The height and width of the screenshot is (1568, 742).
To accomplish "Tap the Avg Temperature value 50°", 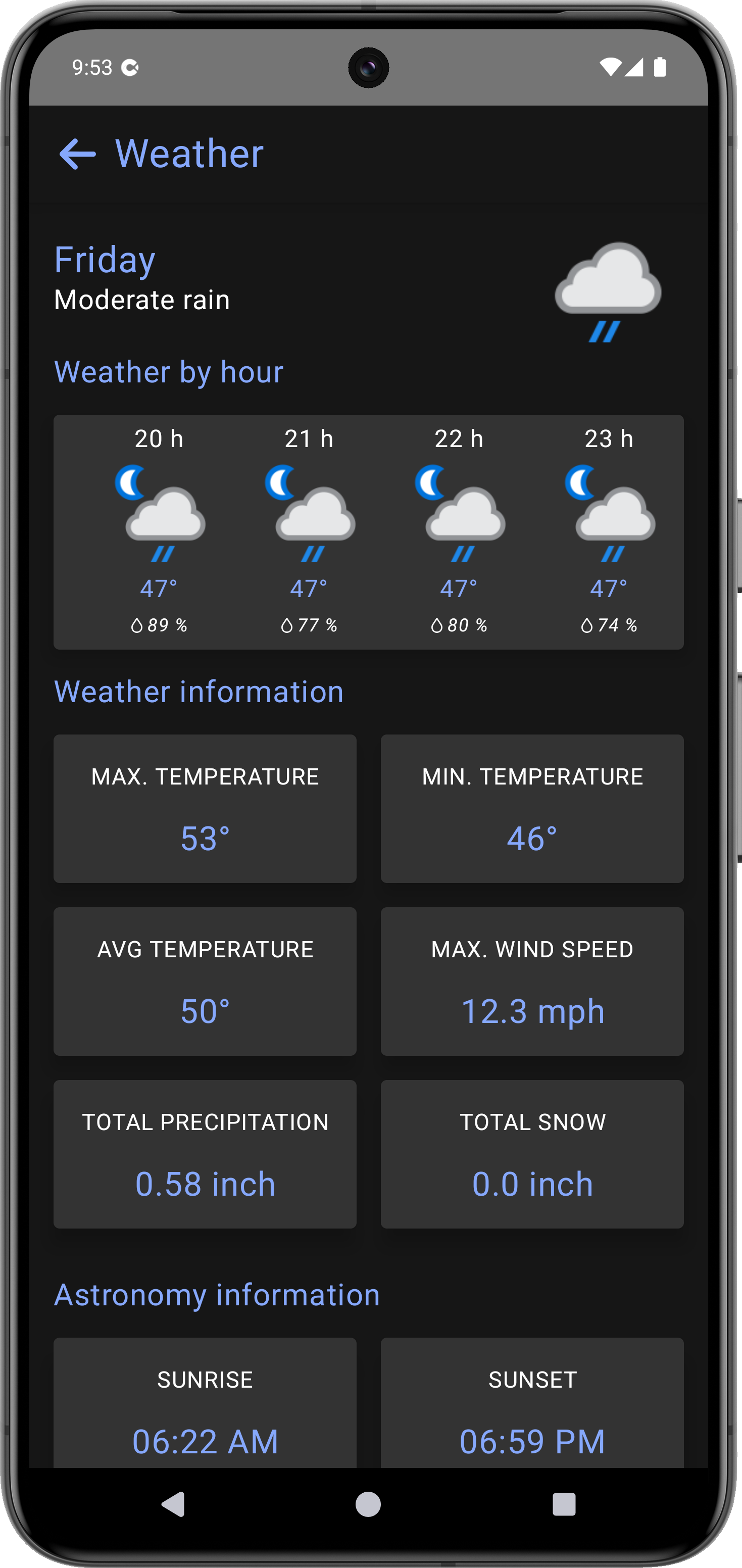I will coord(205,1010).
